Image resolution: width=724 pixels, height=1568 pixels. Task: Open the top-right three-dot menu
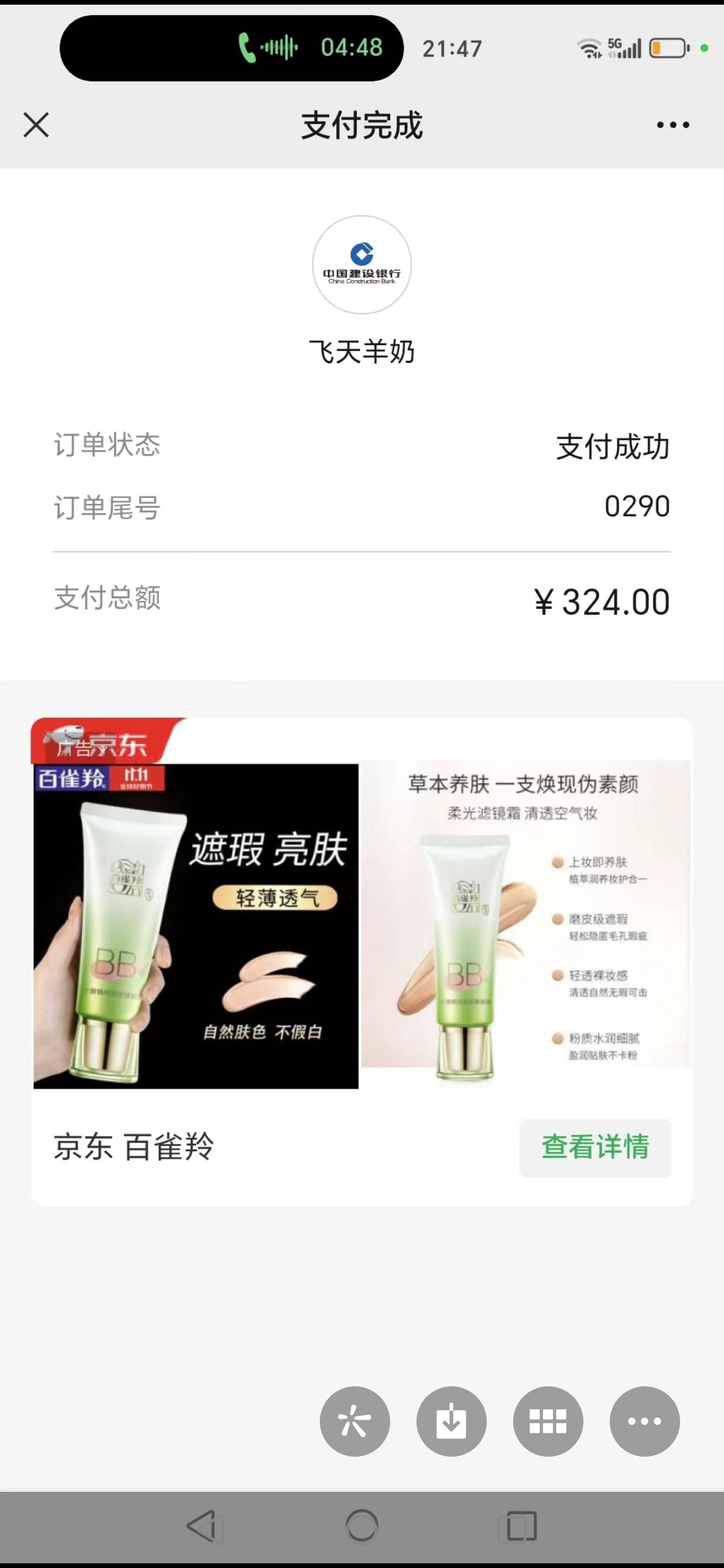(x=673, y=125)
